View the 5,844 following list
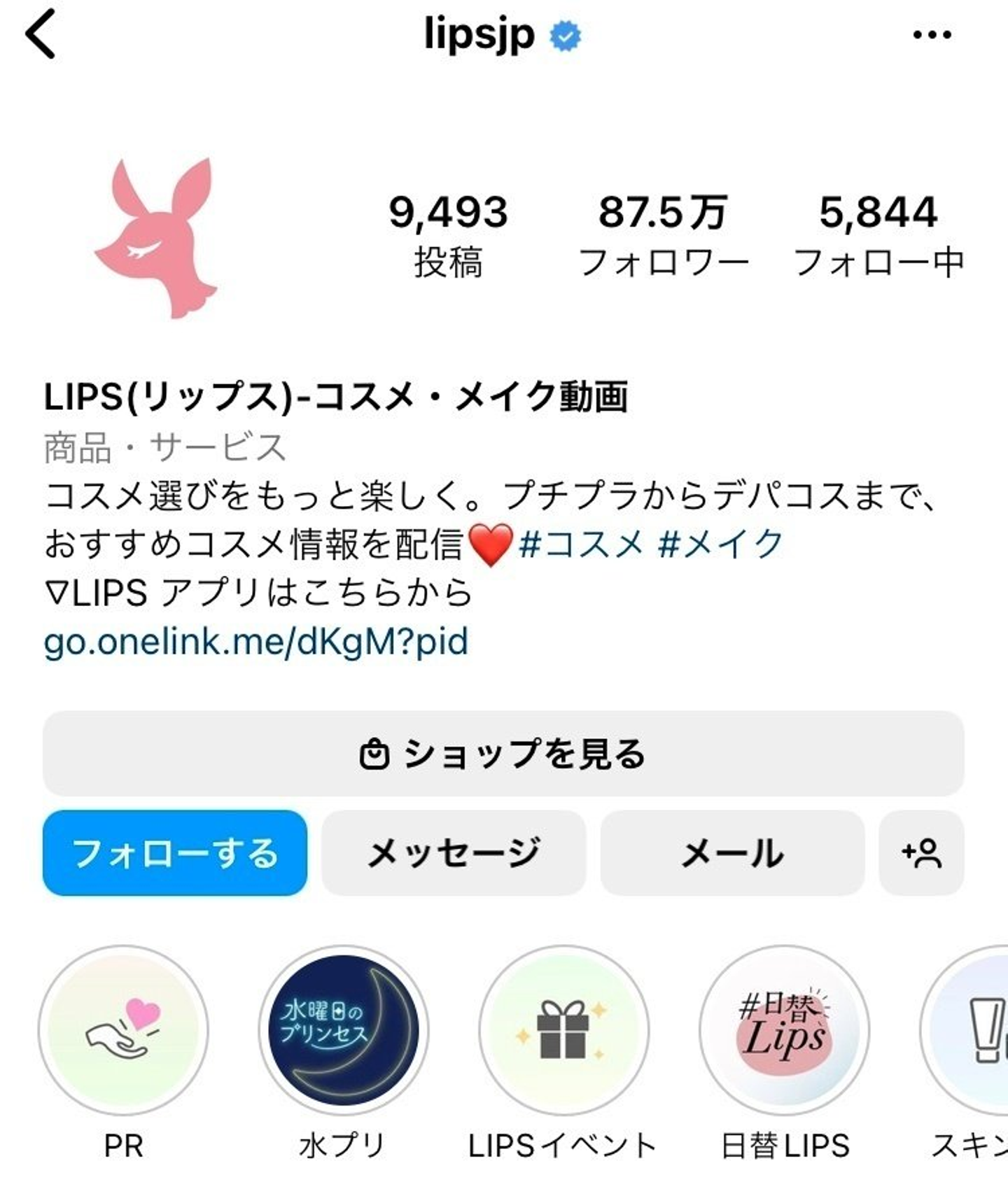The height and width of the screenshot is (1196, 1008). pyautogui.click(x=878, y=235)
